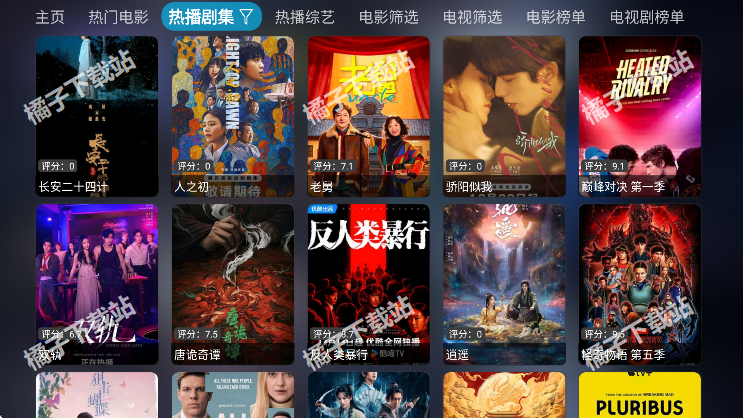Open the 人之初 series card
743x418 pixels.
233,115
